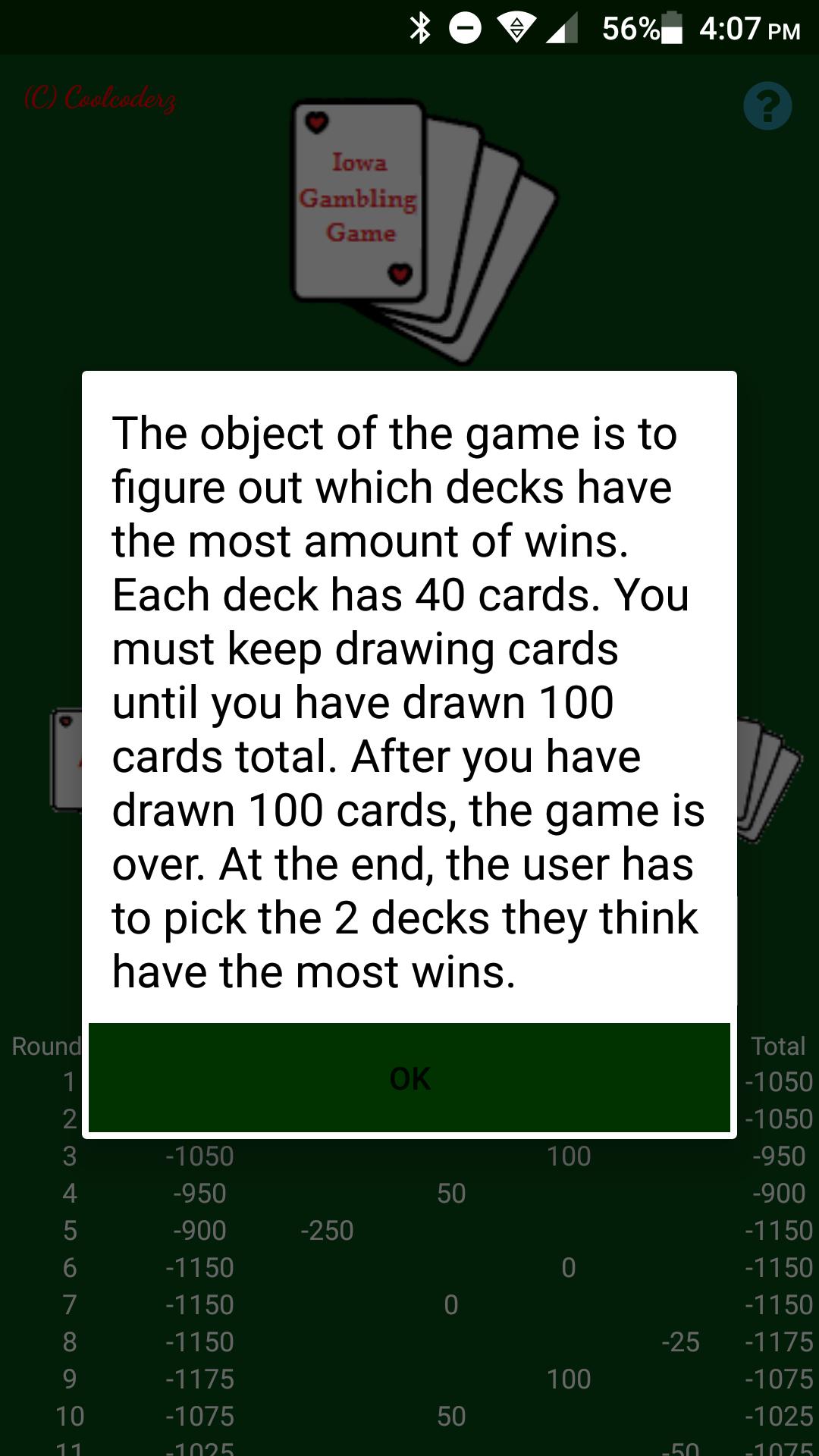Dismiss the instructions dialog with OK
This screenshot has height=1456, width=819.
pos(409,1078)
